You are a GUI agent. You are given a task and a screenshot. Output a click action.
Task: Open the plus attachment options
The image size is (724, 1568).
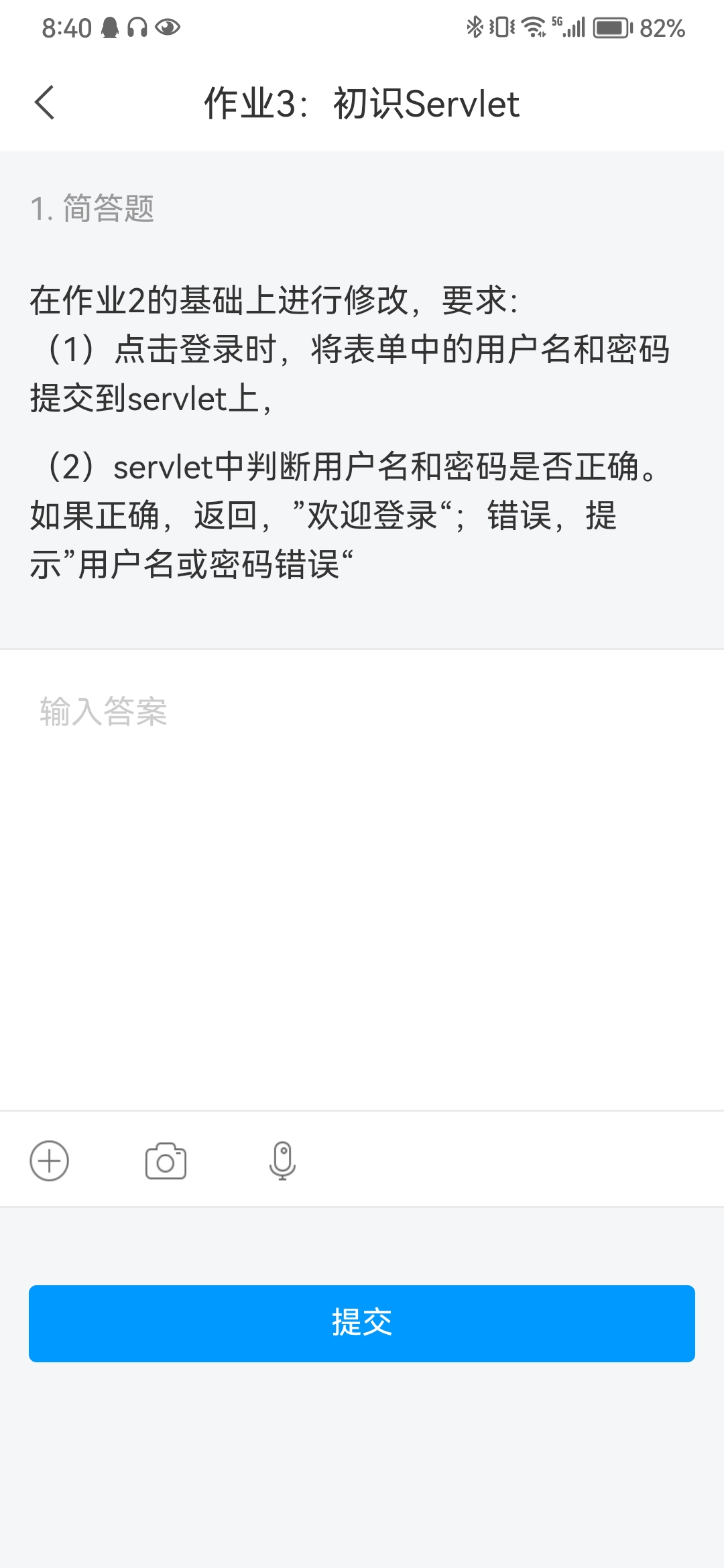pyautogui.click(x=50, y=1161)
